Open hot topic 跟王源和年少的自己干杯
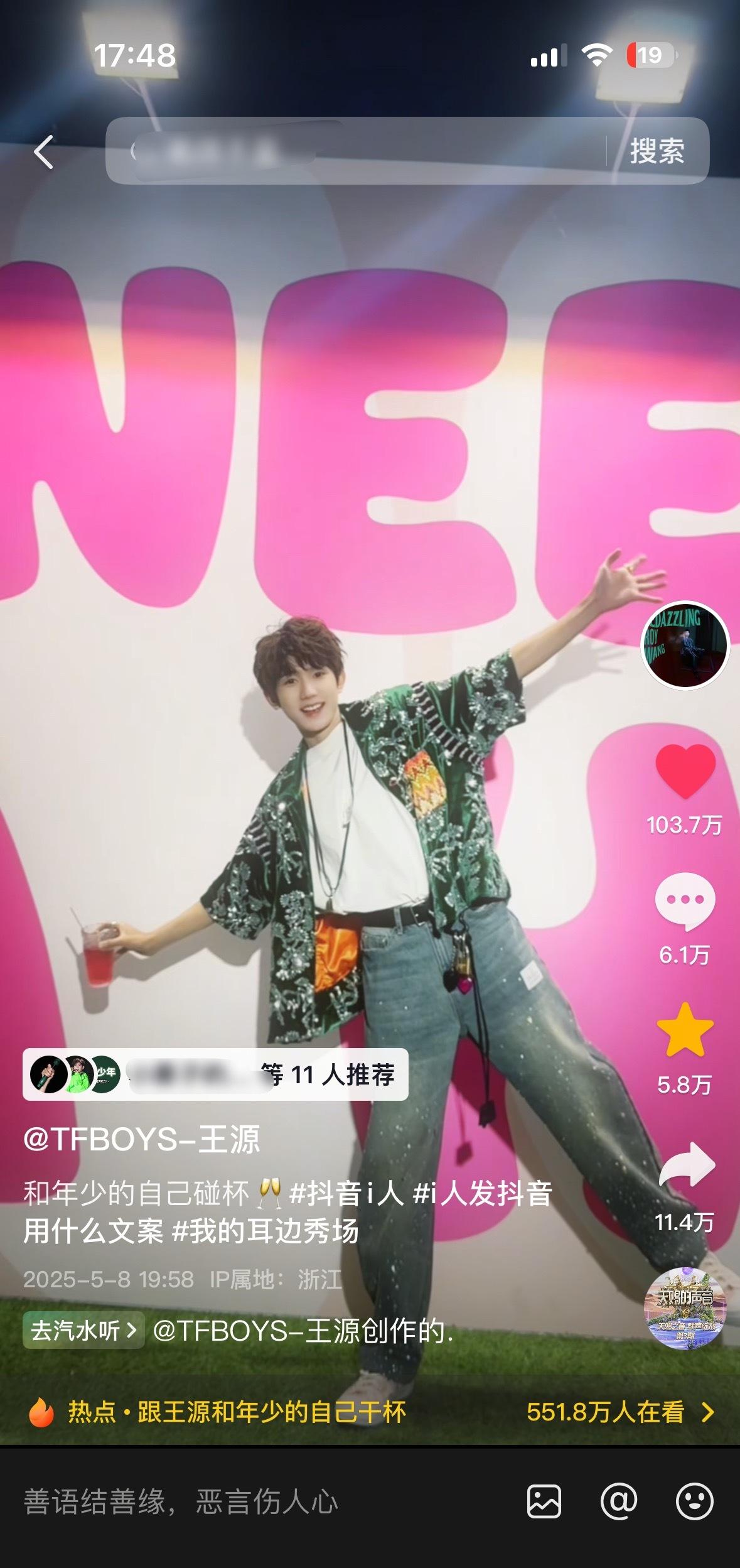This screenshot has height=1568, width=740. click(x=237, y=1412)
